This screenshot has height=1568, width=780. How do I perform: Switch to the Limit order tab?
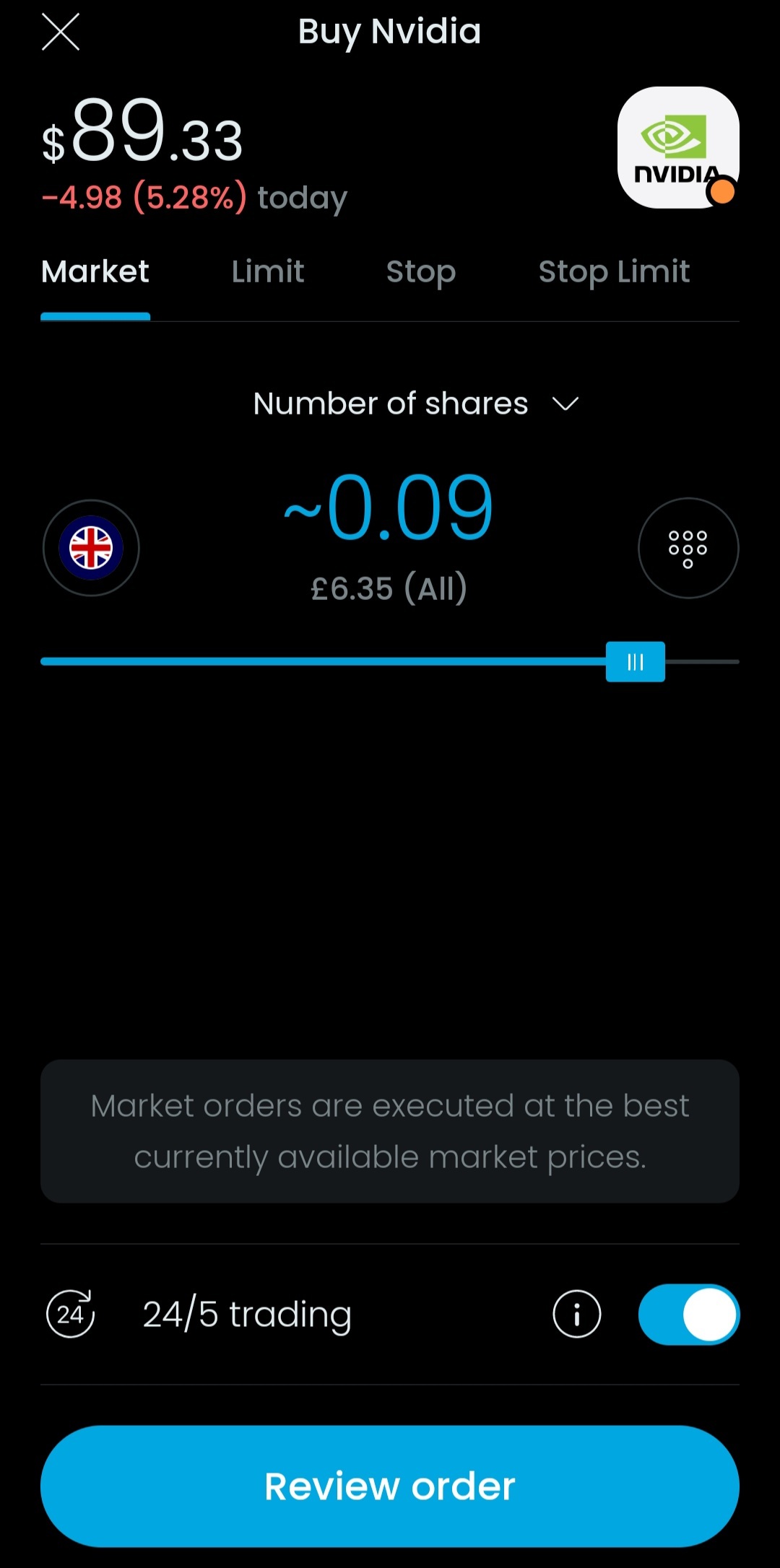[267, 272]
